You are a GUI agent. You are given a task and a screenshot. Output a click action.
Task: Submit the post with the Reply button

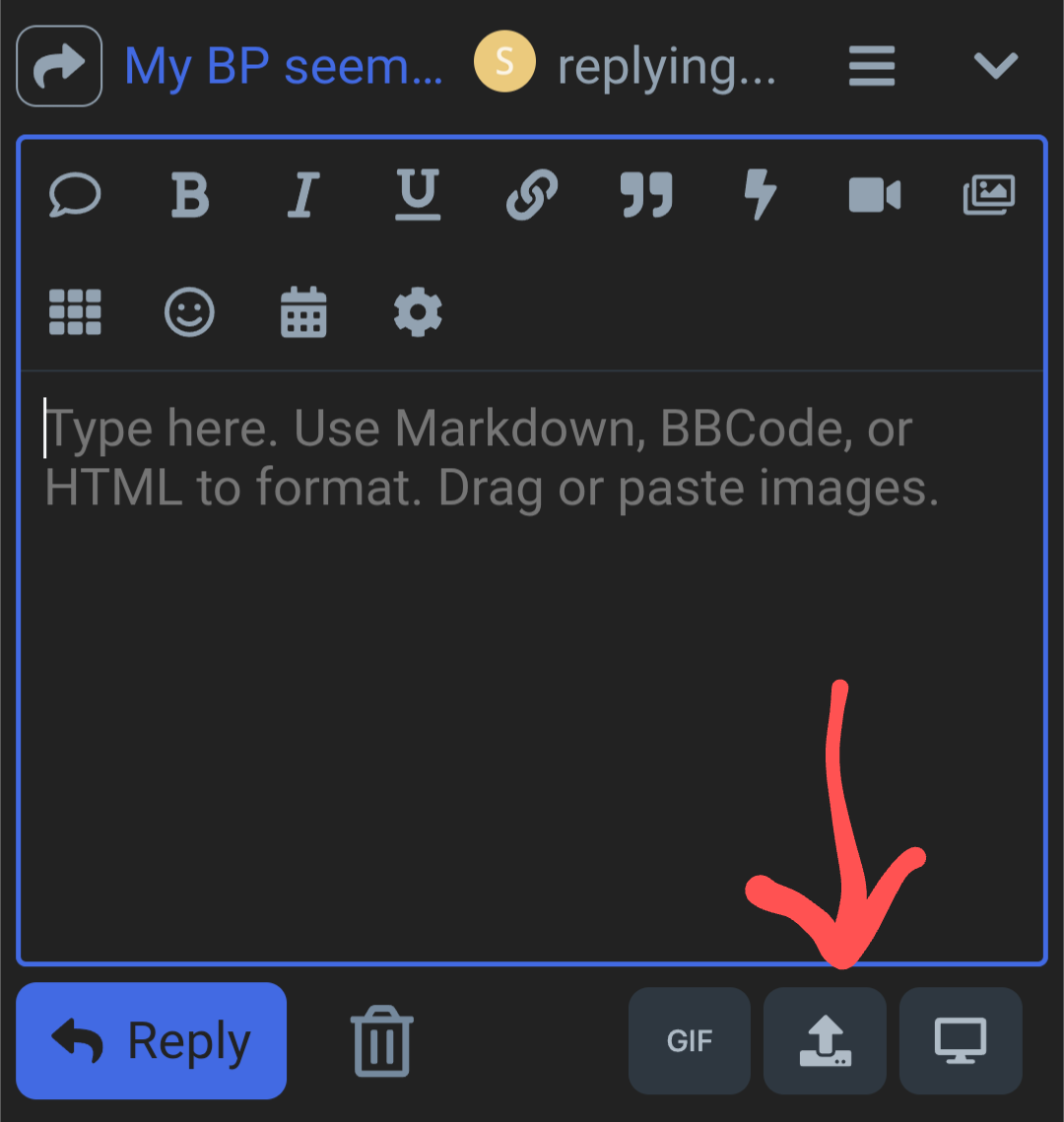(152, 1040)
